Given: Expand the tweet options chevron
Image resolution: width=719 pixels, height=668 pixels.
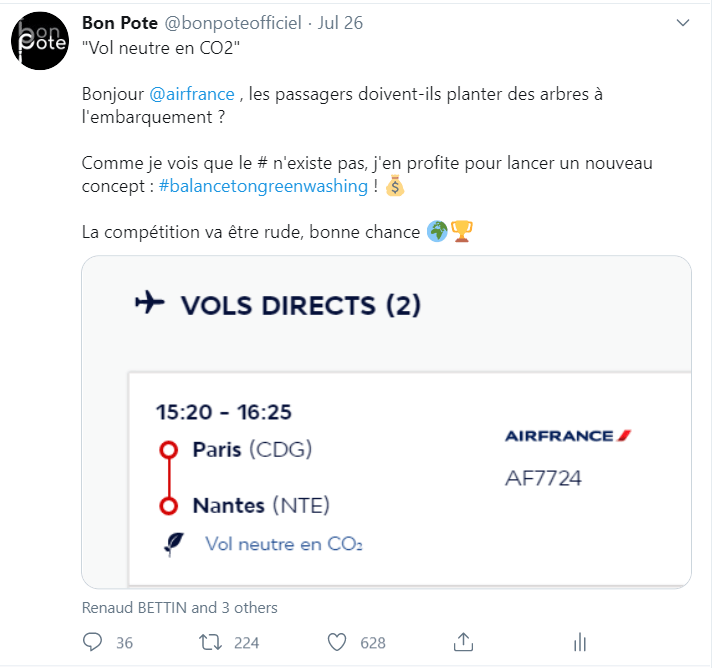Looking at the screenshot, I should pos(683,23).
